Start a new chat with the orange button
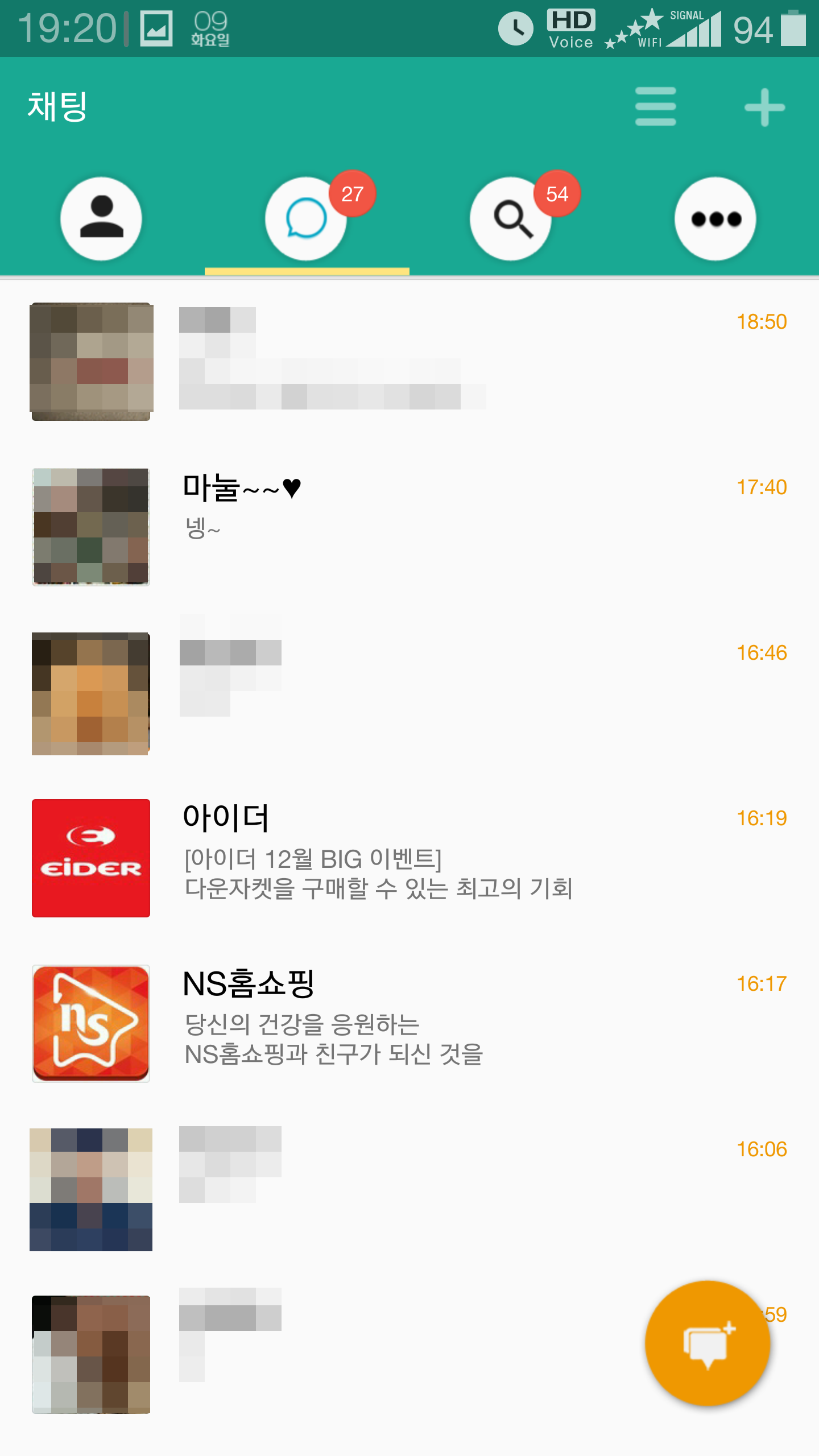Screen dimensions: 819x1456 [707, 1343]
